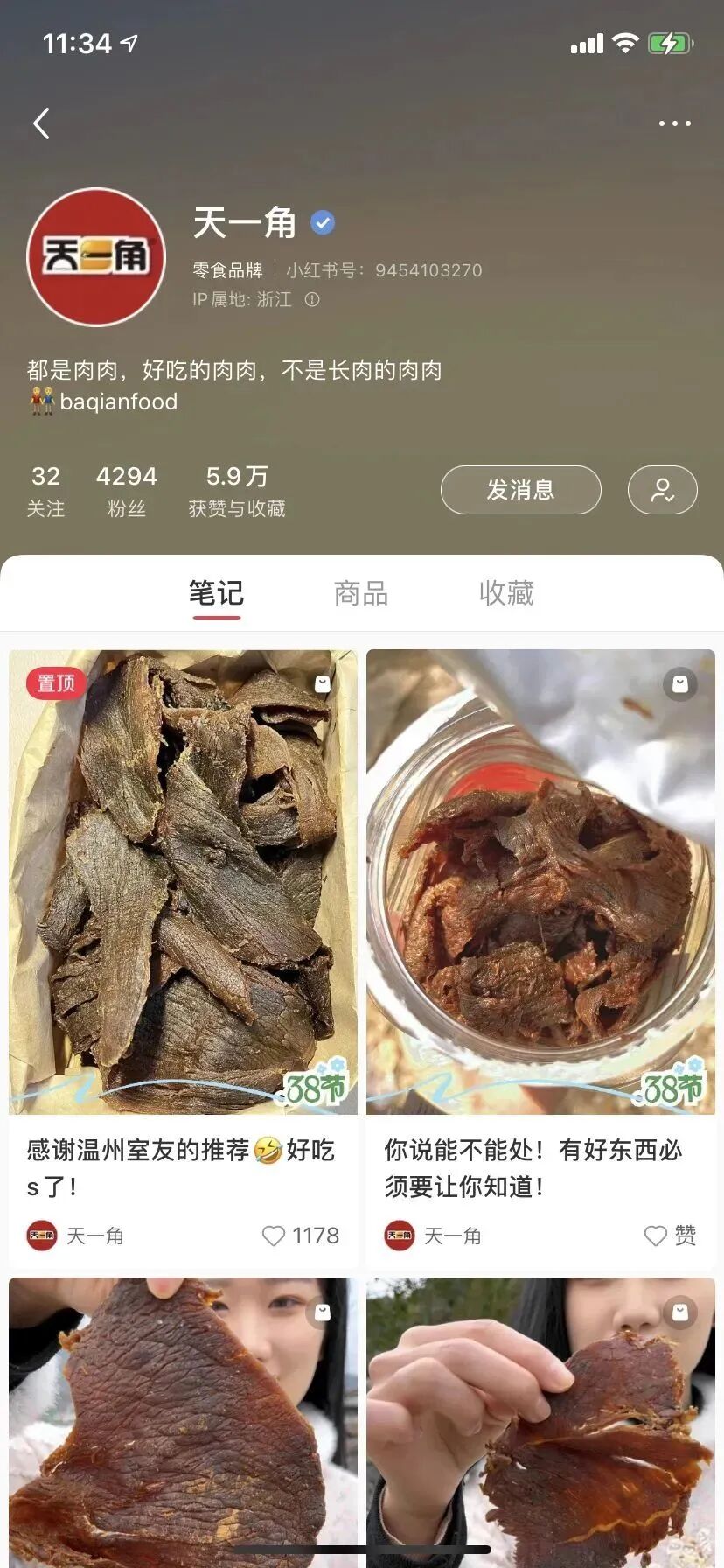Screen dimensions: 724x1568
Task: Tap the follow status person icon button
Action: [x=662, y=490]
